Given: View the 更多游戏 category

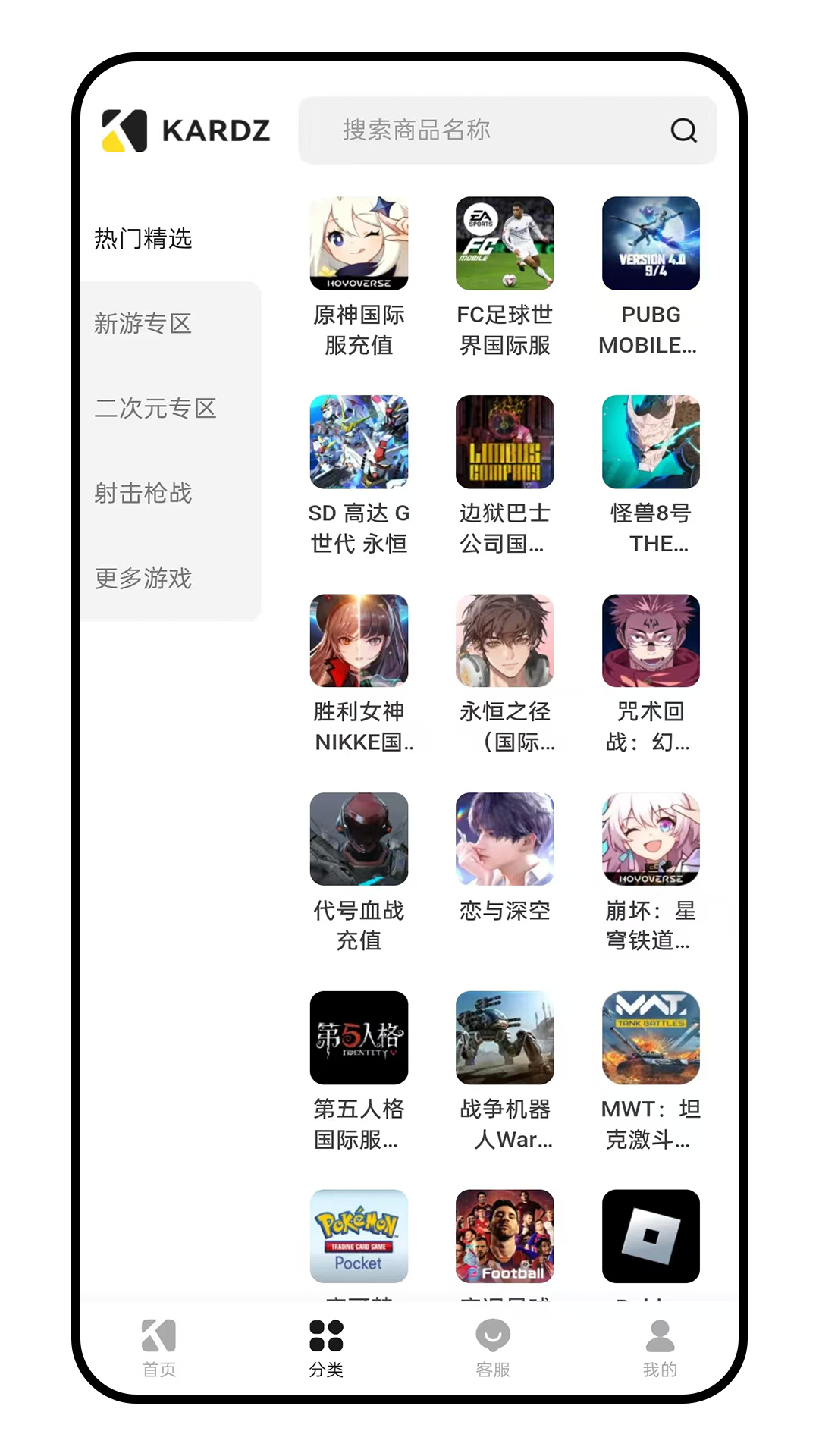Looking at the screenshot, I should pos(143,579).
